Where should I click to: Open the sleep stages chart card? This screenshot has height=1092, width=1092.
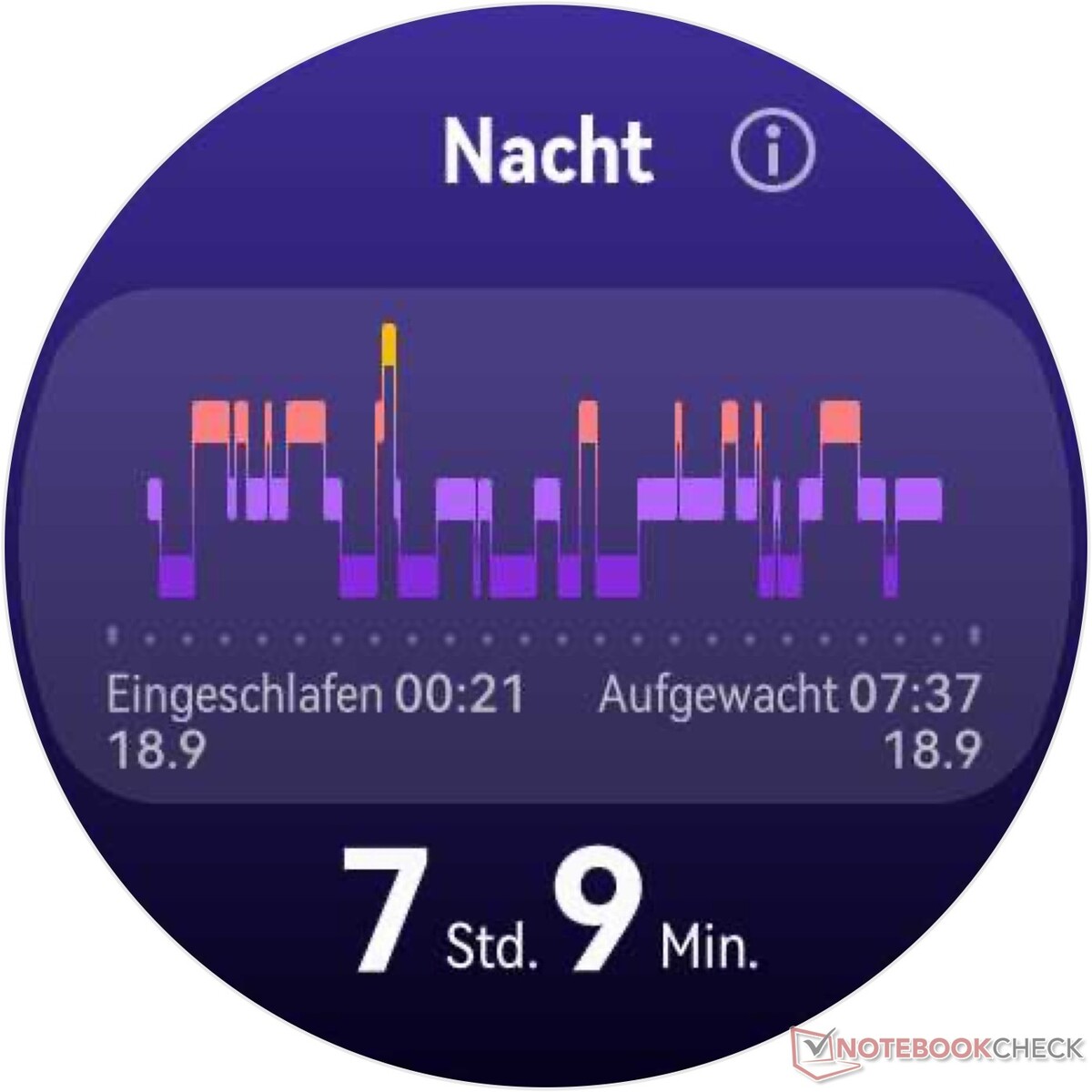pyautogui.click(x=544, y=546)
